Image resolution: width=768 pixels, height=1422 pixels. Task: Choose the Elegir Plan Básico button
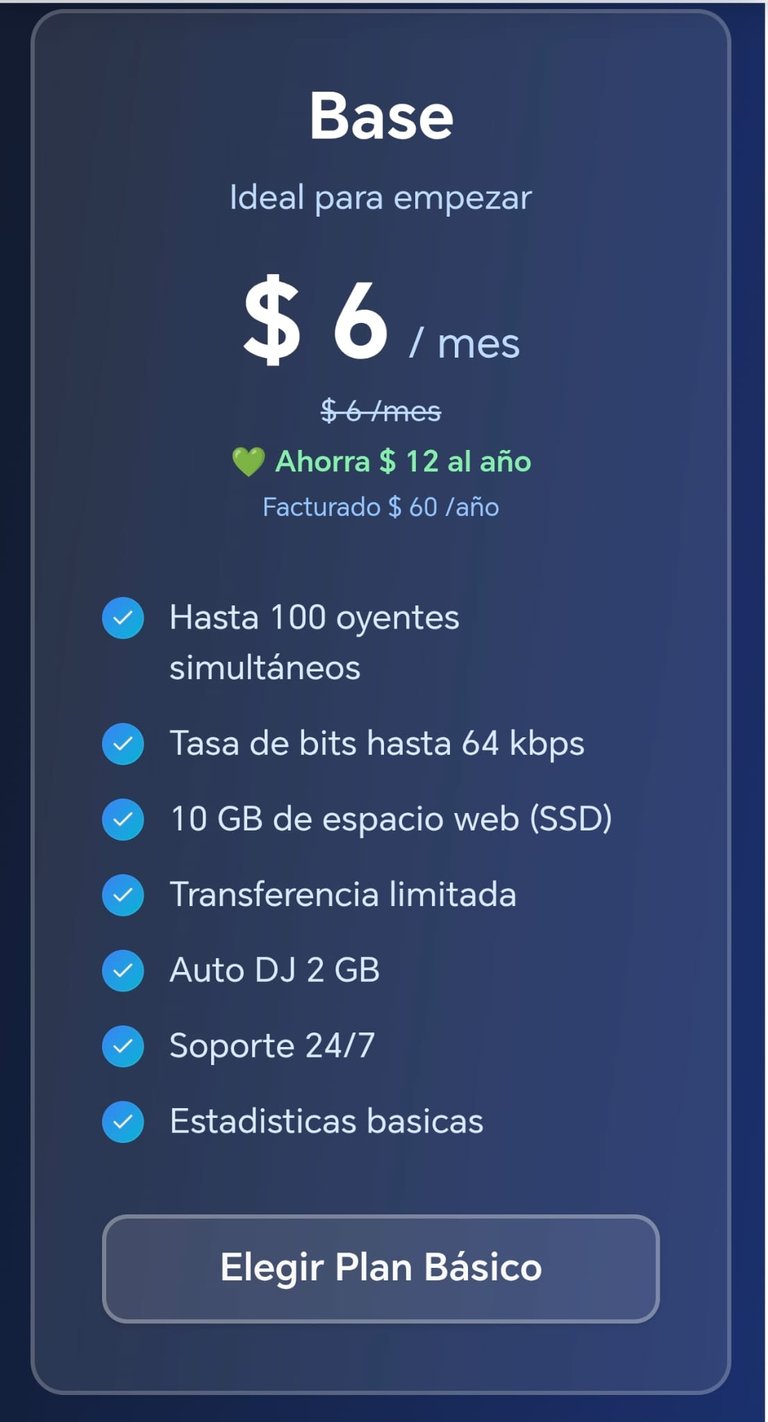(380, 1268)
